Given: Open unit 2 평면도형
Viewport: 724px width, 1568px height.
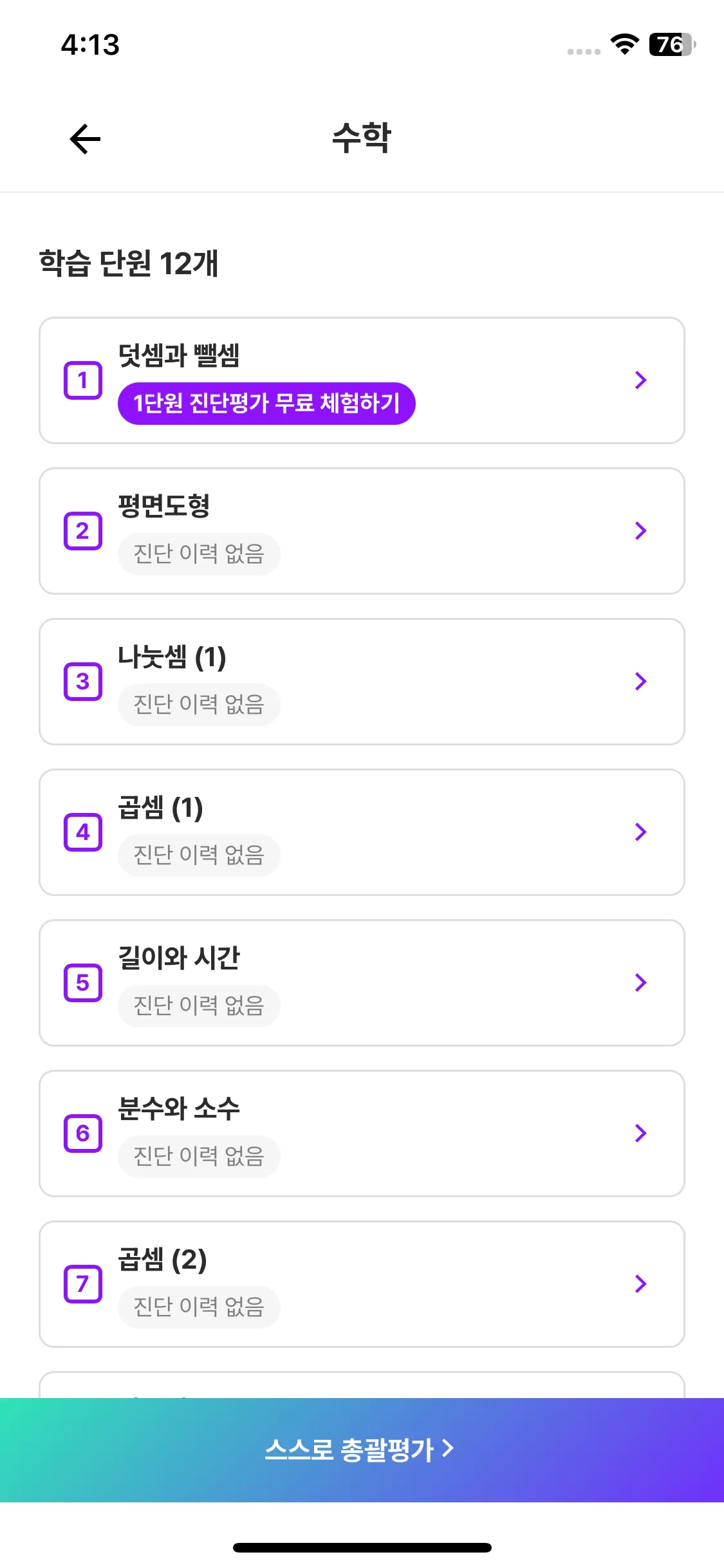Looking at the screenshot, I should pos(362,531).
